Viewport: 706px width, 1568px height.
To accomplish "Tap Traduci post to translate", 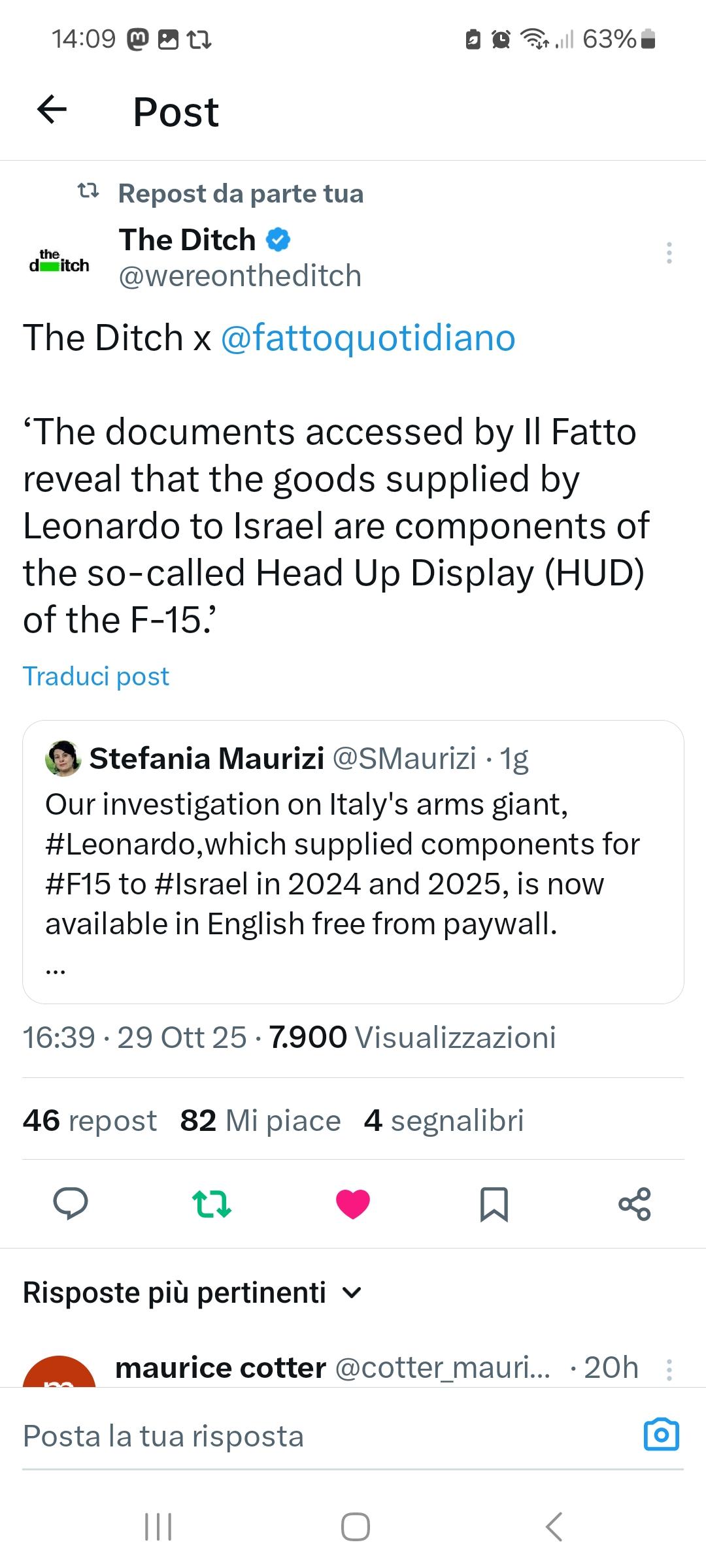I will [x=96, y=676].
